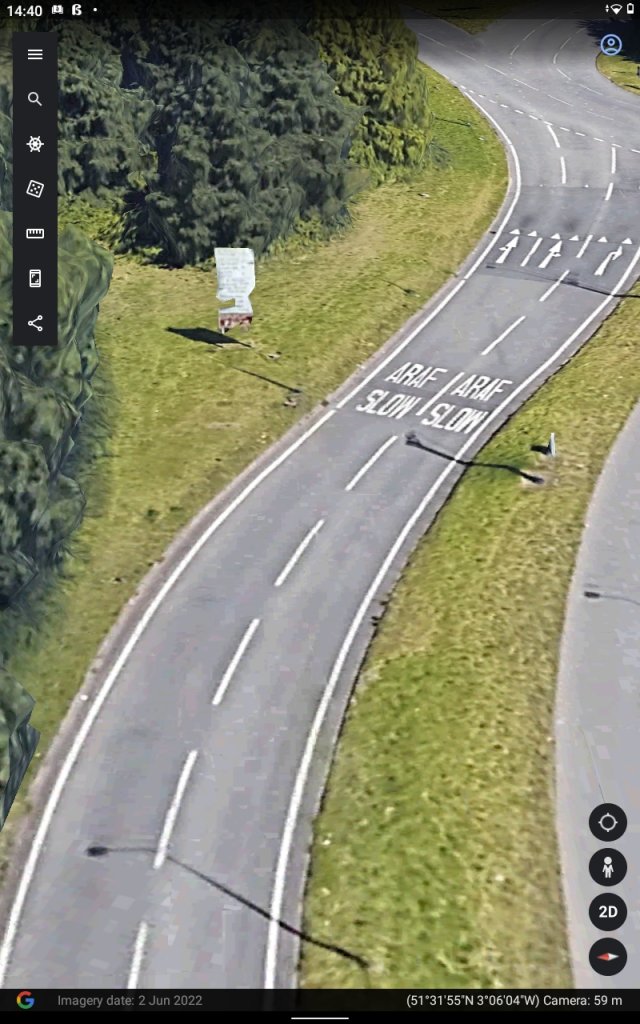Open the hamburger menu
The height and width of the screenshot is (1024, 640).
(35, 54)
